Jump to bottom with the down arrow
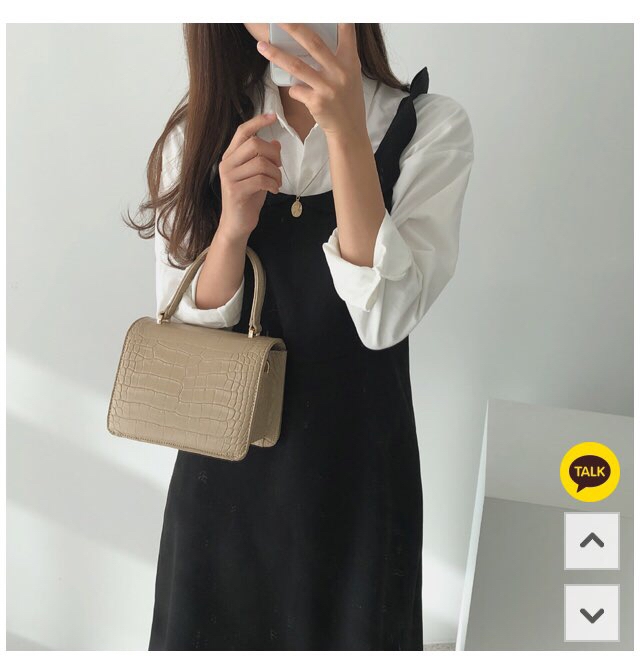This screenshot has height=662, width=640. coord(591,614)
